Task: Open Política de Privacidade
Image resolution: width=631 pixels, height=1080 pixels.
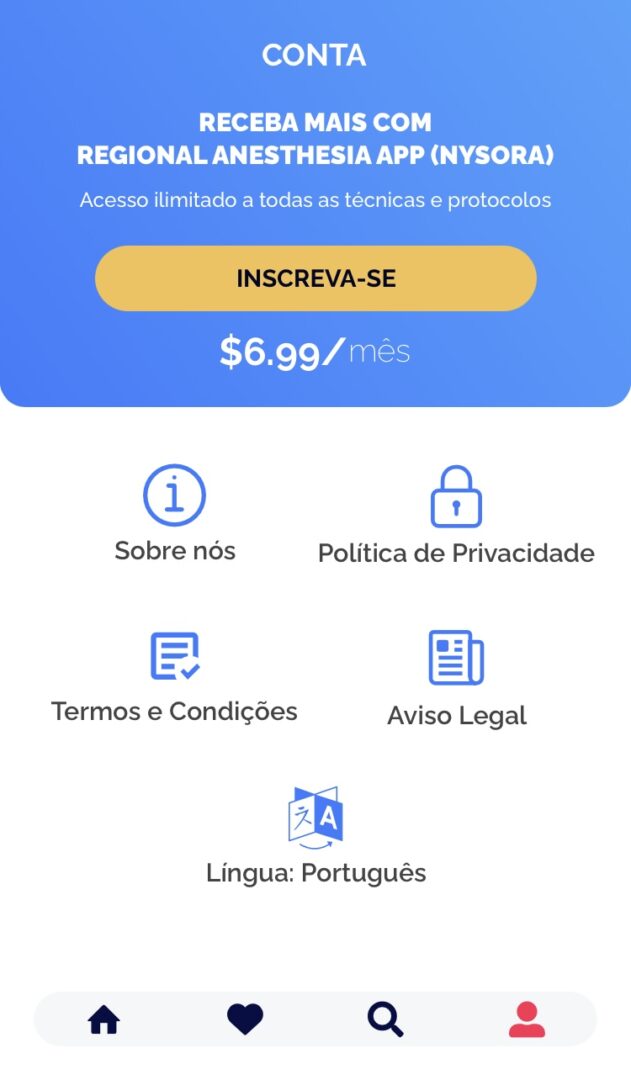Action: point(456,515)
